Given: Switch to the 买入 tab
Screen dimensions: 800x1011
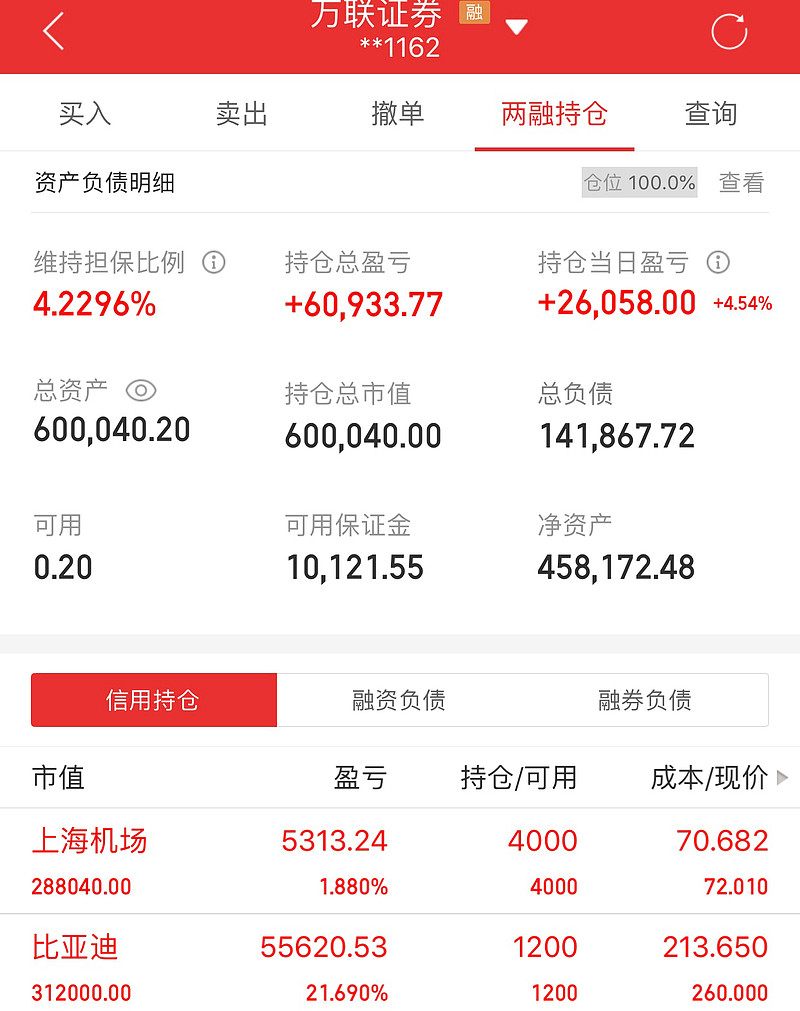Looking at the screenshot, I should (86, 113).
